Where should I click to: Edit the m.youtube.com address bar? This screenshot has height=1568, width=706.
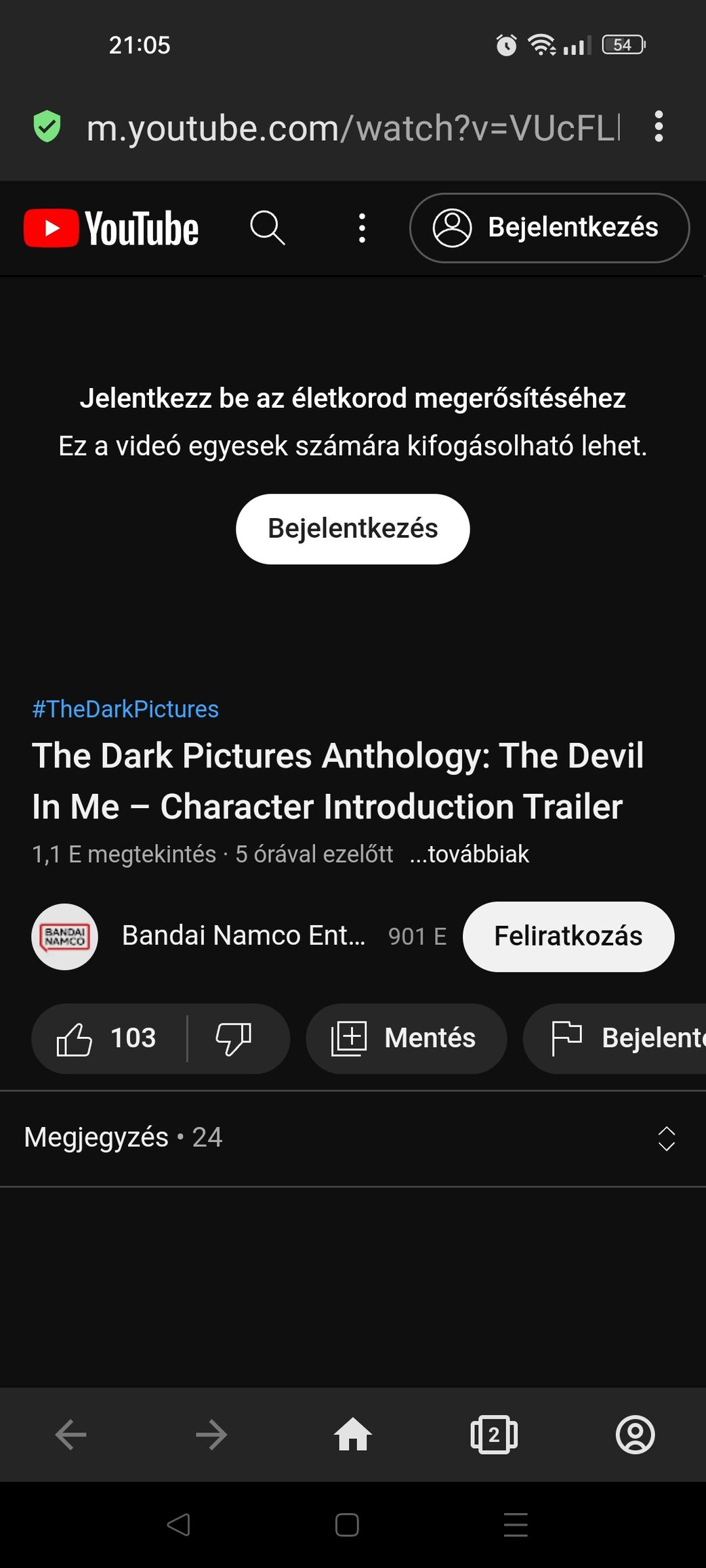pos(352,128)
